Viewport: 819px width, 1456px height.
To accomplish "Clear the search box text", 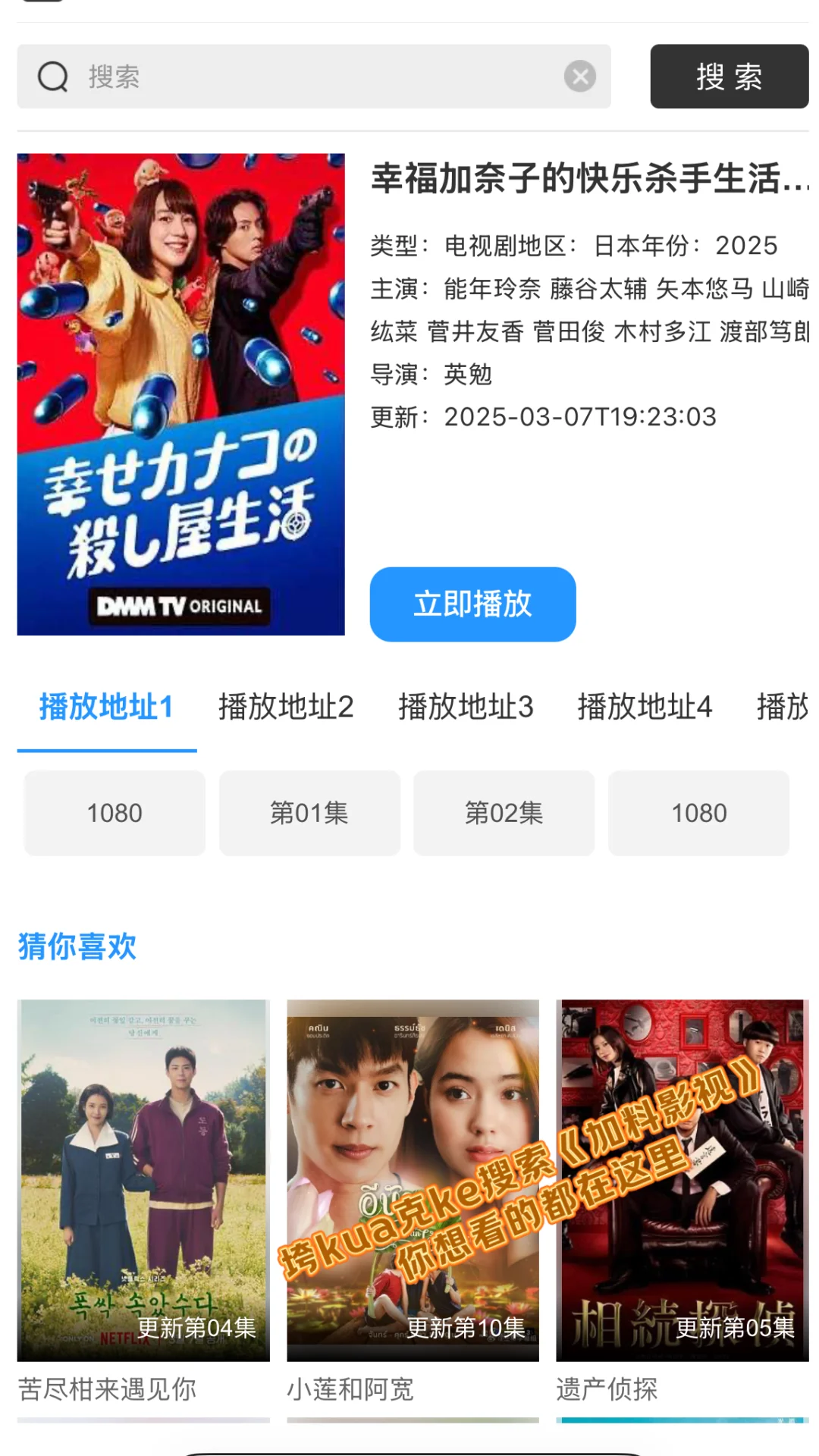I will tap(580, 77).
